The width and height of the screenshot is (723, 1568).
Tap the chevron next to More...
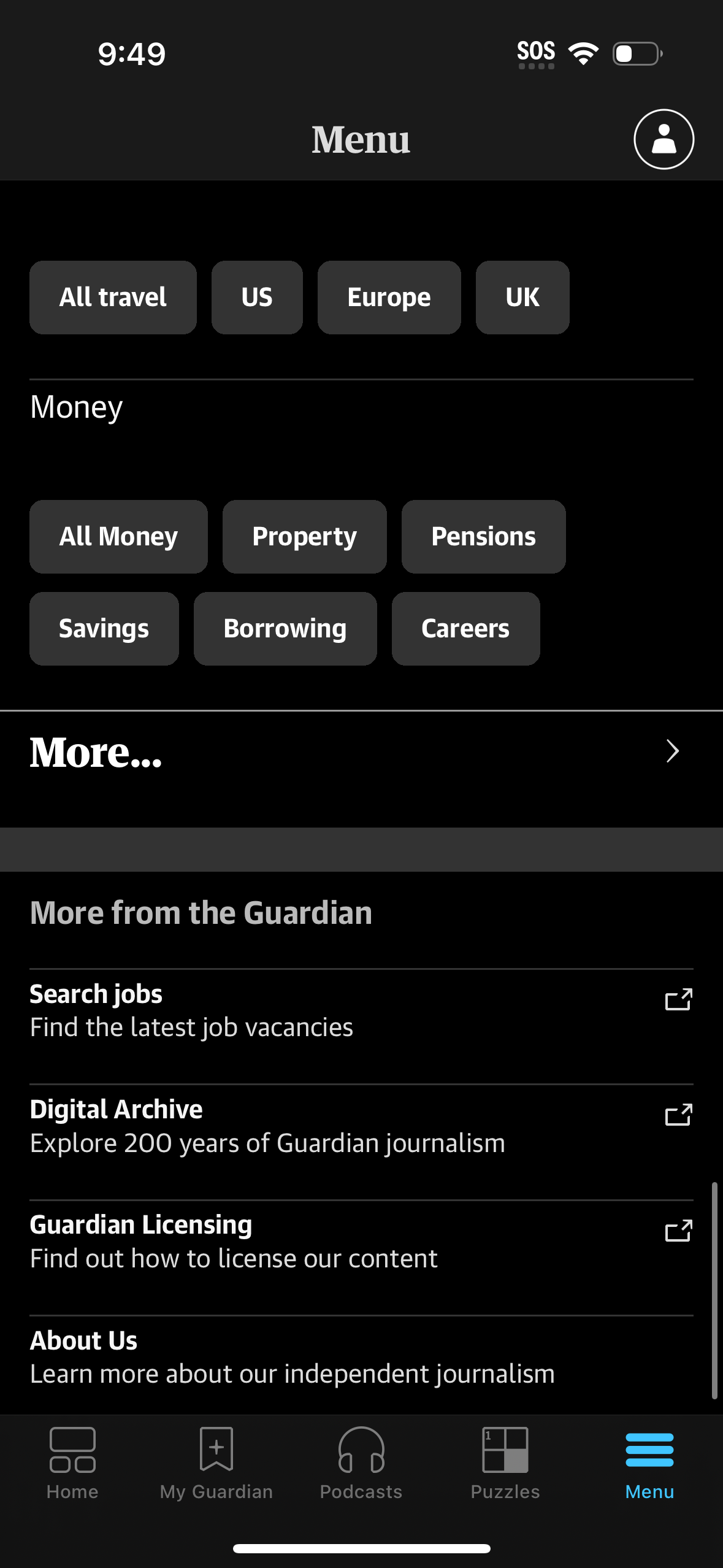coord(672,751)
